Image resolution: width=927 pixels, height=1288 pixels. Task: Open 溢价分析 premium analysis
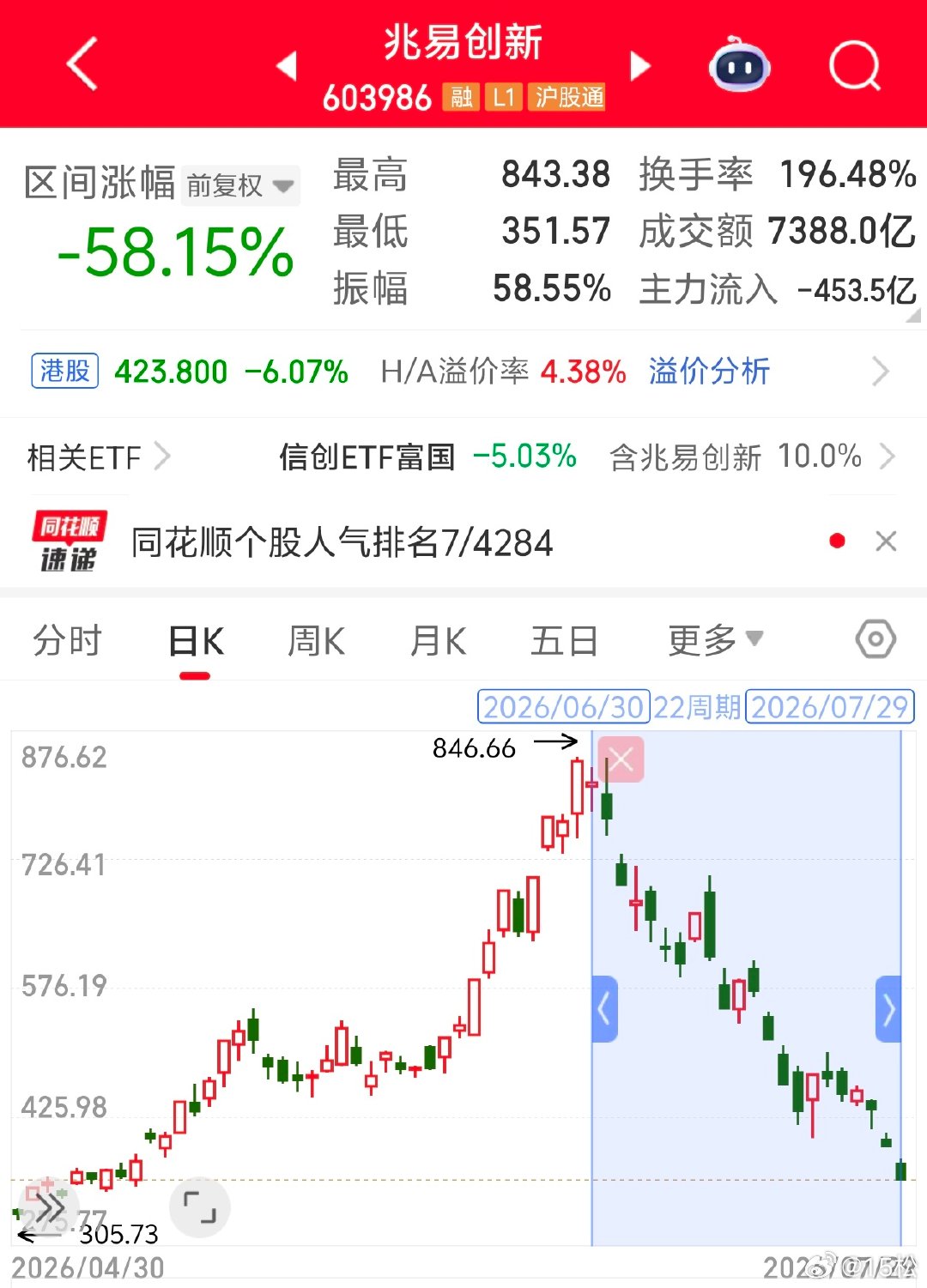(x=709, y=372)
